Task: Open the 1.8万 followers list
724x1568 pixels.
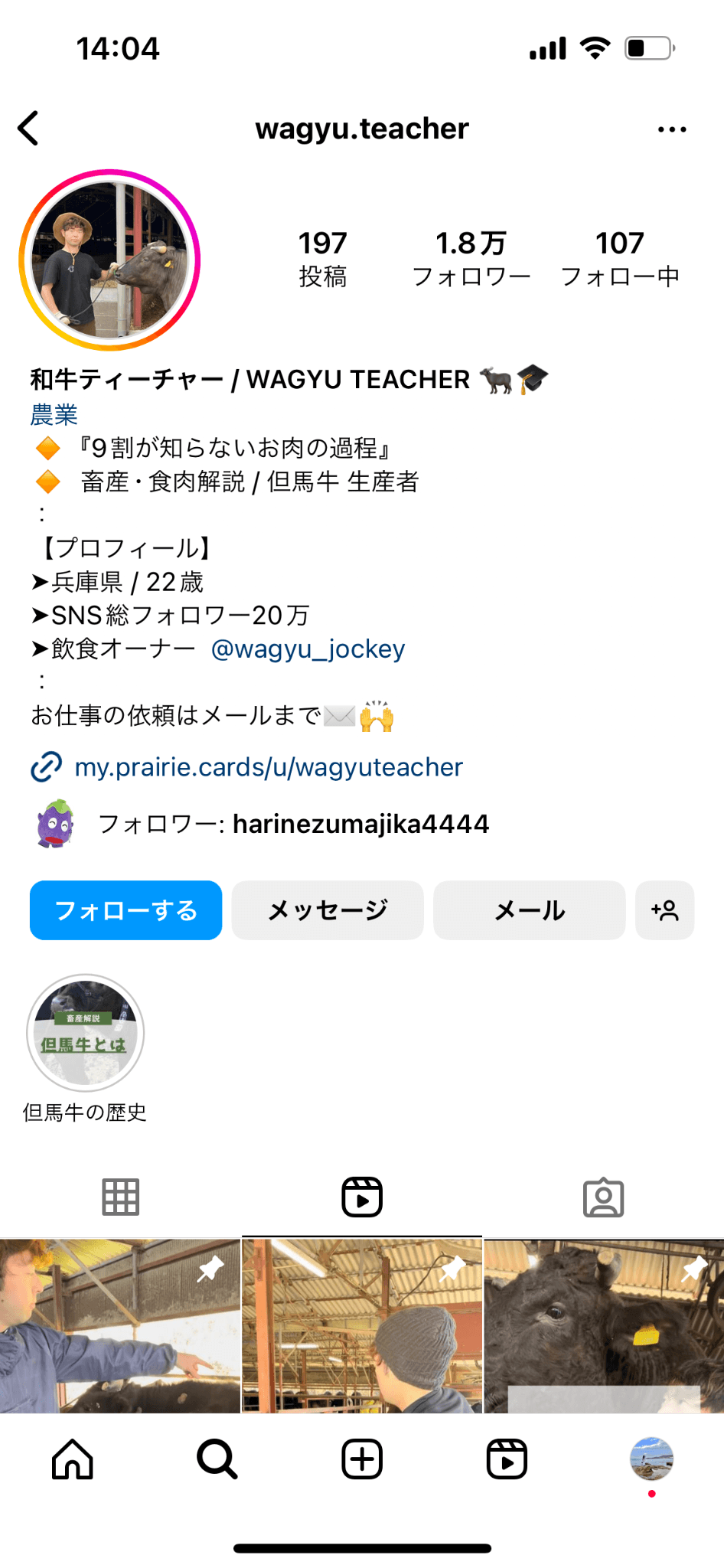Action: pyautogui.click(x=471, y=259)
